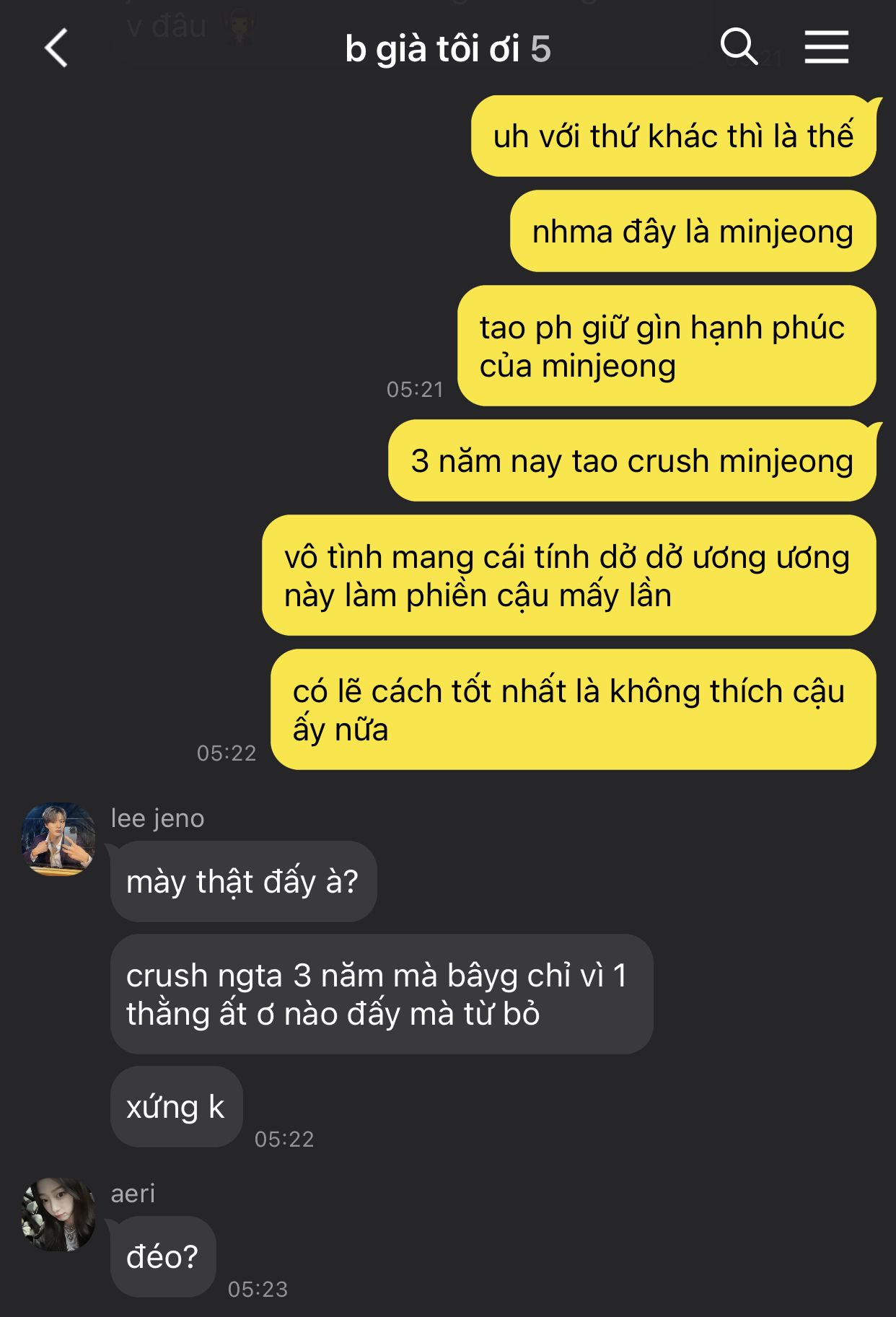The height and width of the screenshot is (1317, 896).
Task: Go back from the group chat
Action: (x=56, y=48)
